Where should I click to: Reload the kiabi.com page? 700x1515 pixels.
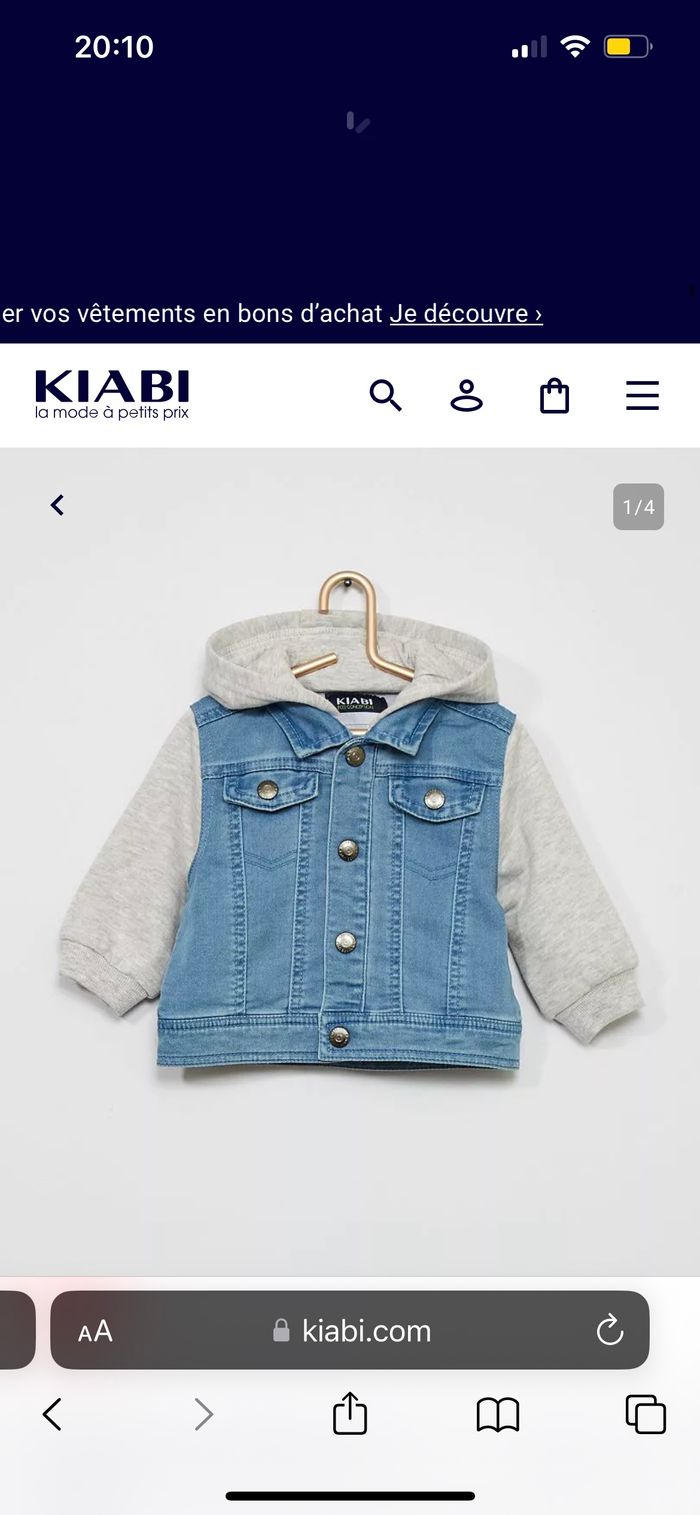pyautogui.click(x=609, y=1331)
